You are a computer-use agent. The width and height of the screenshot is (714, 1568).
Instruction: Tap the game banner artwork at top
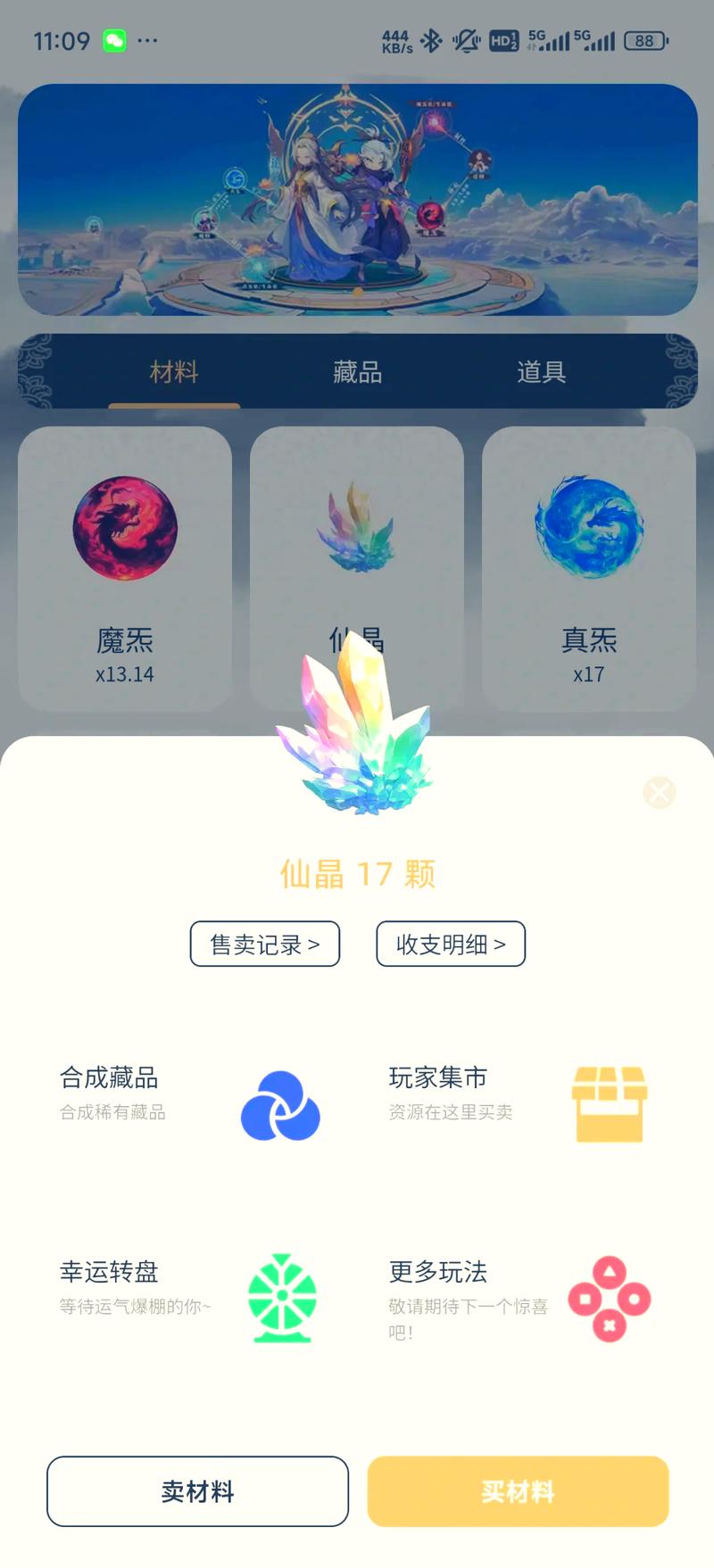pyautogui.click(x=357, y=198)
